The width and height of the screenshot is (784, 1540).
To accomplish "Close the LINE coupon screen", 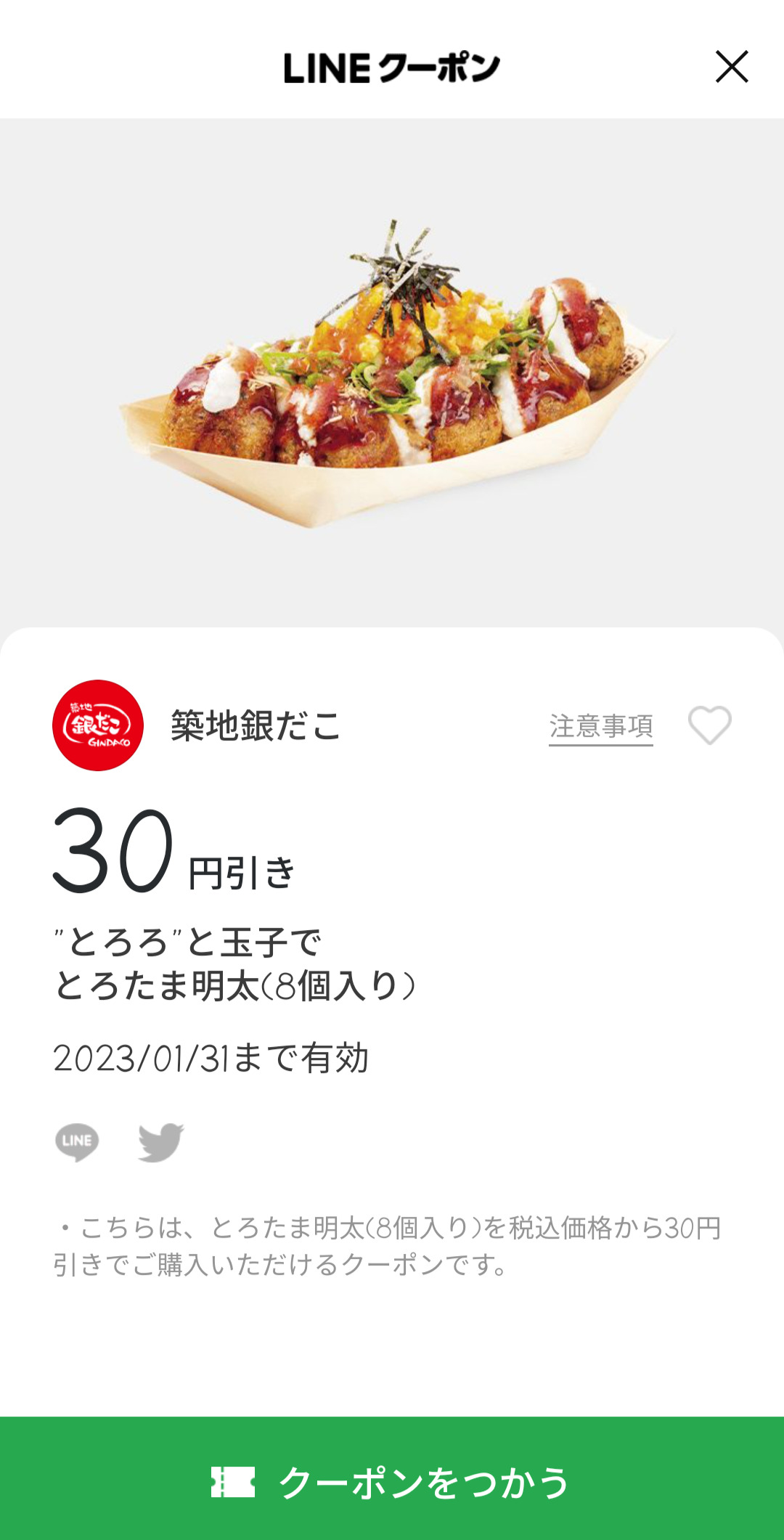I will 732,67.
